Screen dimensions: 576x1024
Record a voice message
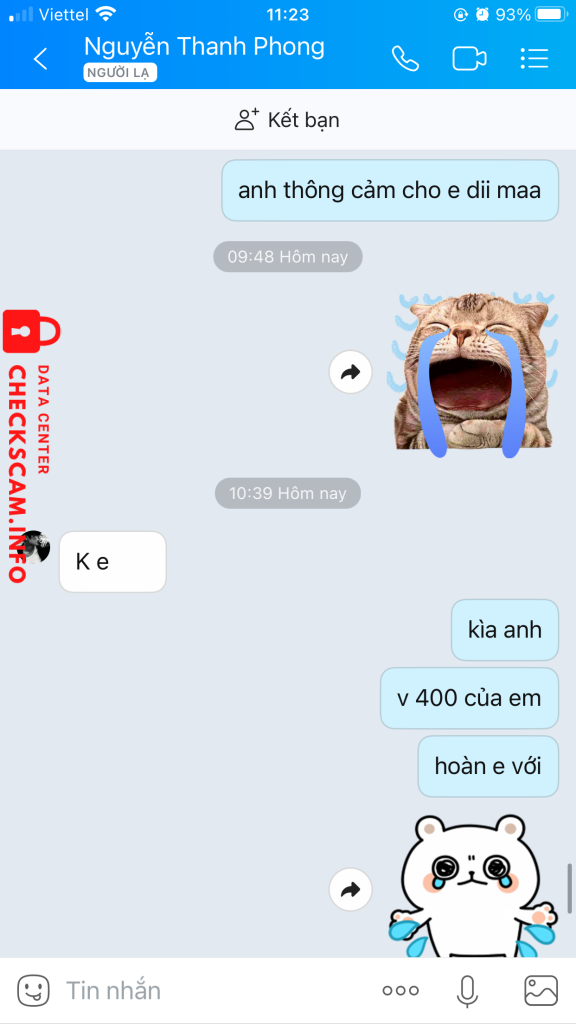tap(466, 991)
